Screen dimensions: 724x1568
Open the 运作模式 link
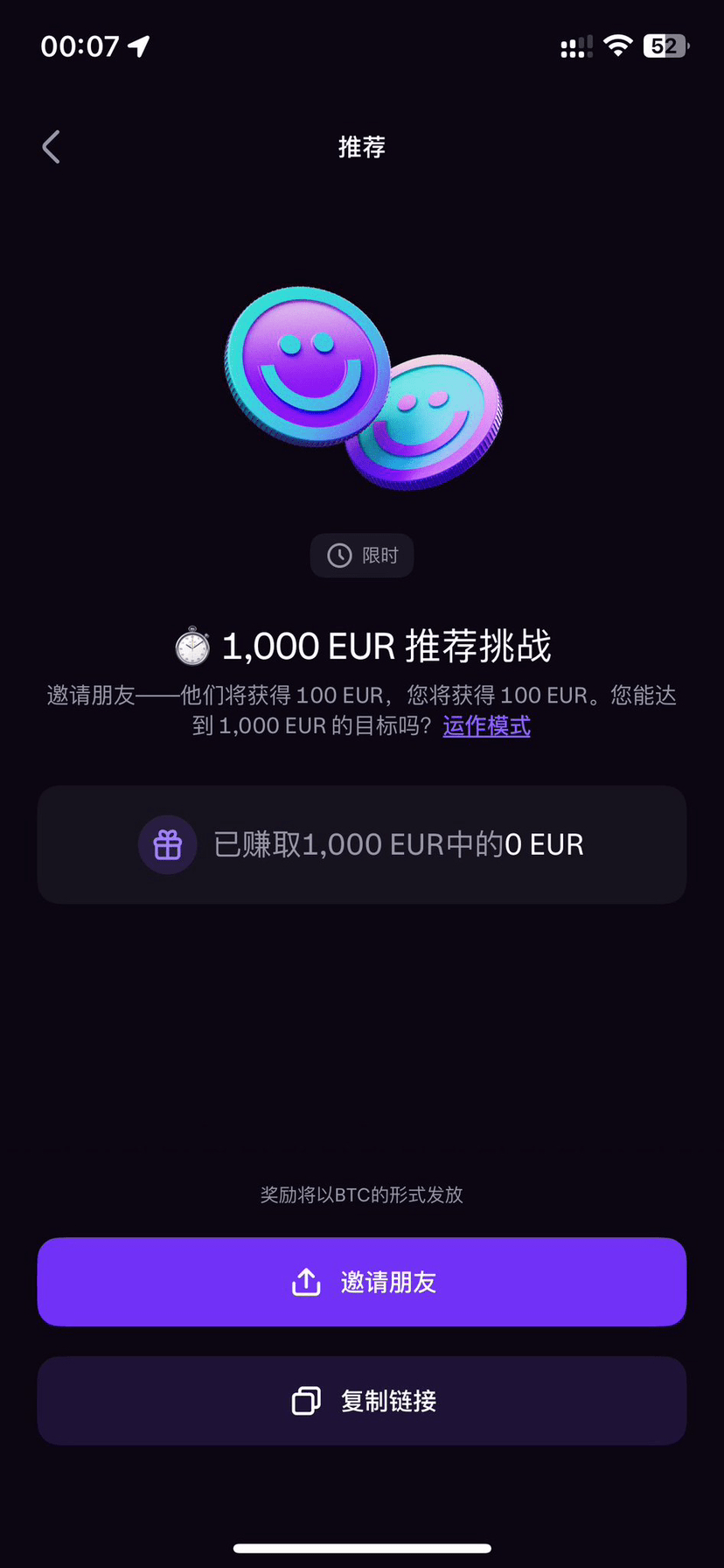coord(486,725)
